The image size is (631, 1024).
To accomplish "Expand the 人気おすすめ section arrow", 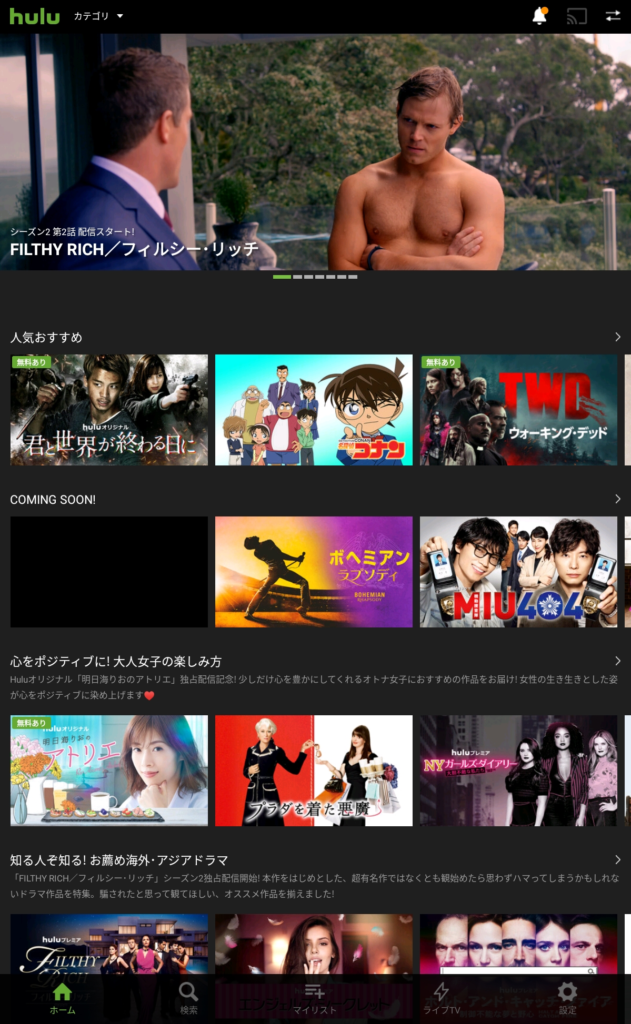I will pos(617,337).
